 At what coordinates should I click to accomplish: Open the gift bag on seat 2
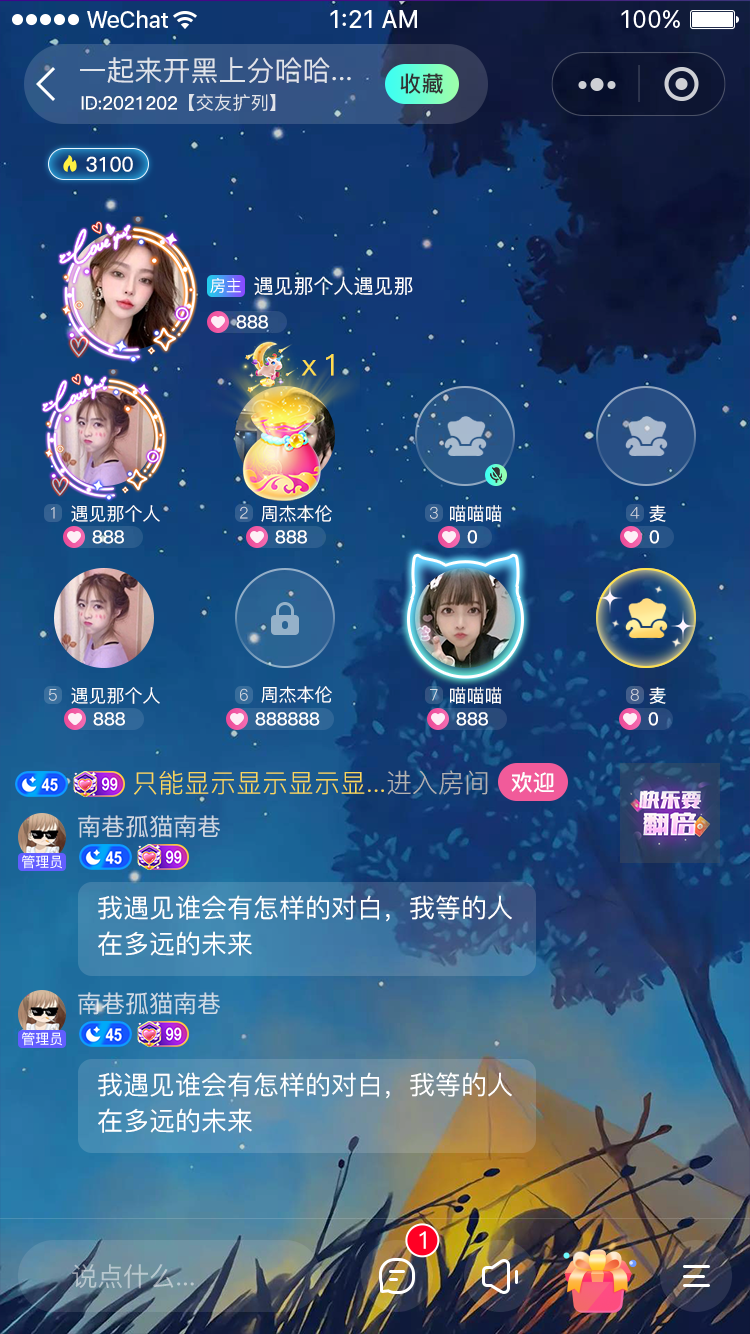coord(285,440)
